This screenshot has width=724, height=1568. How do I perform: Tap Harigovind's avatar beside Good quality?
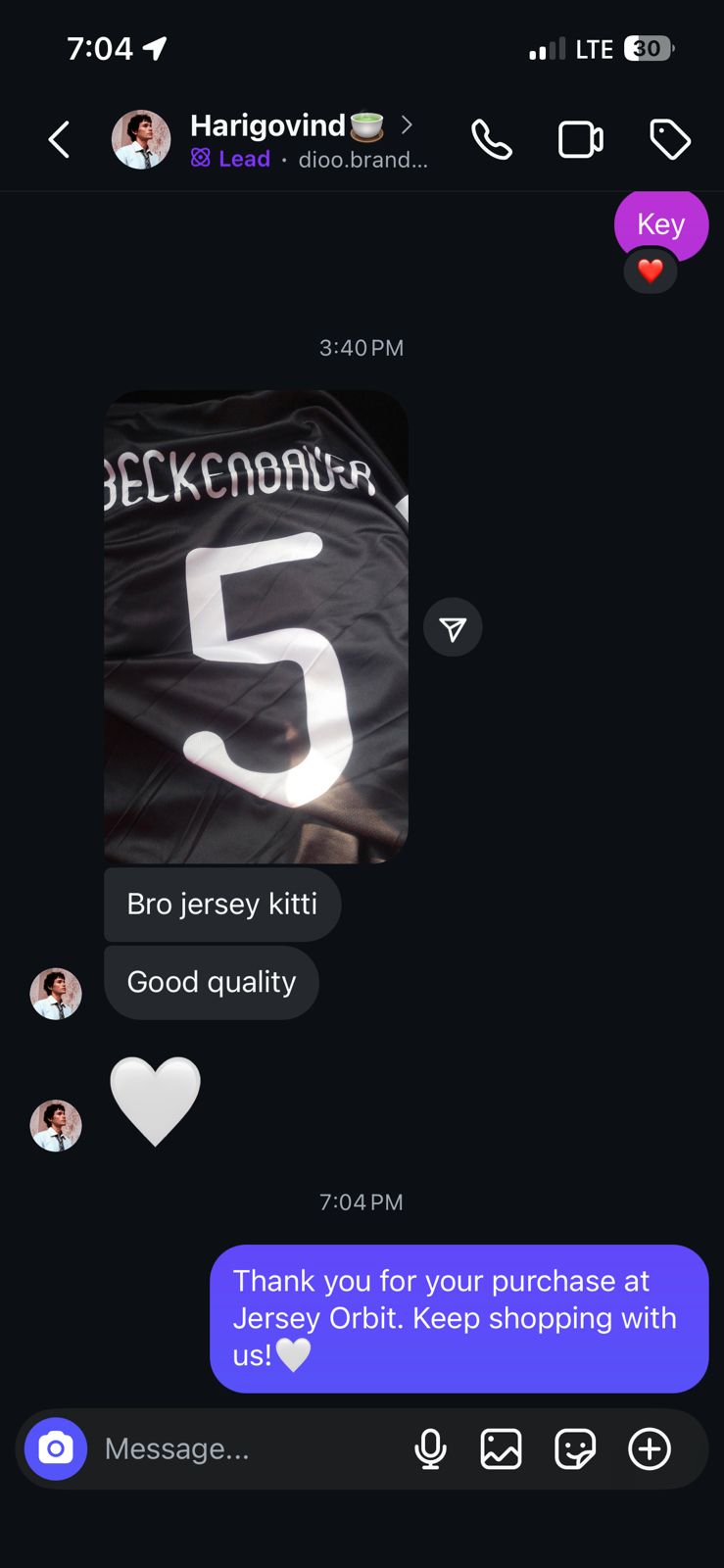pos(56,994)
